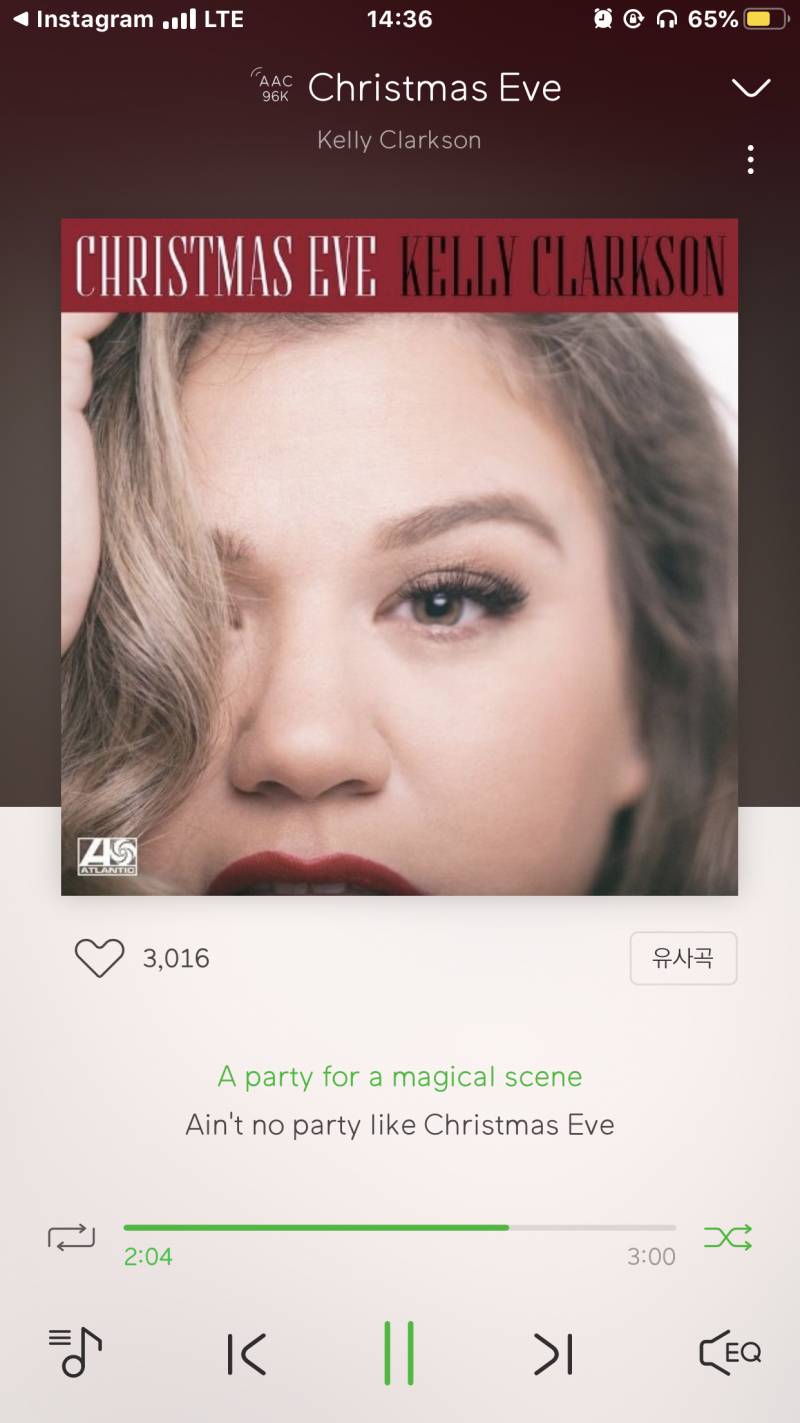
Task: Open the Christmas Eve album cover
Action: pos(399,556)
